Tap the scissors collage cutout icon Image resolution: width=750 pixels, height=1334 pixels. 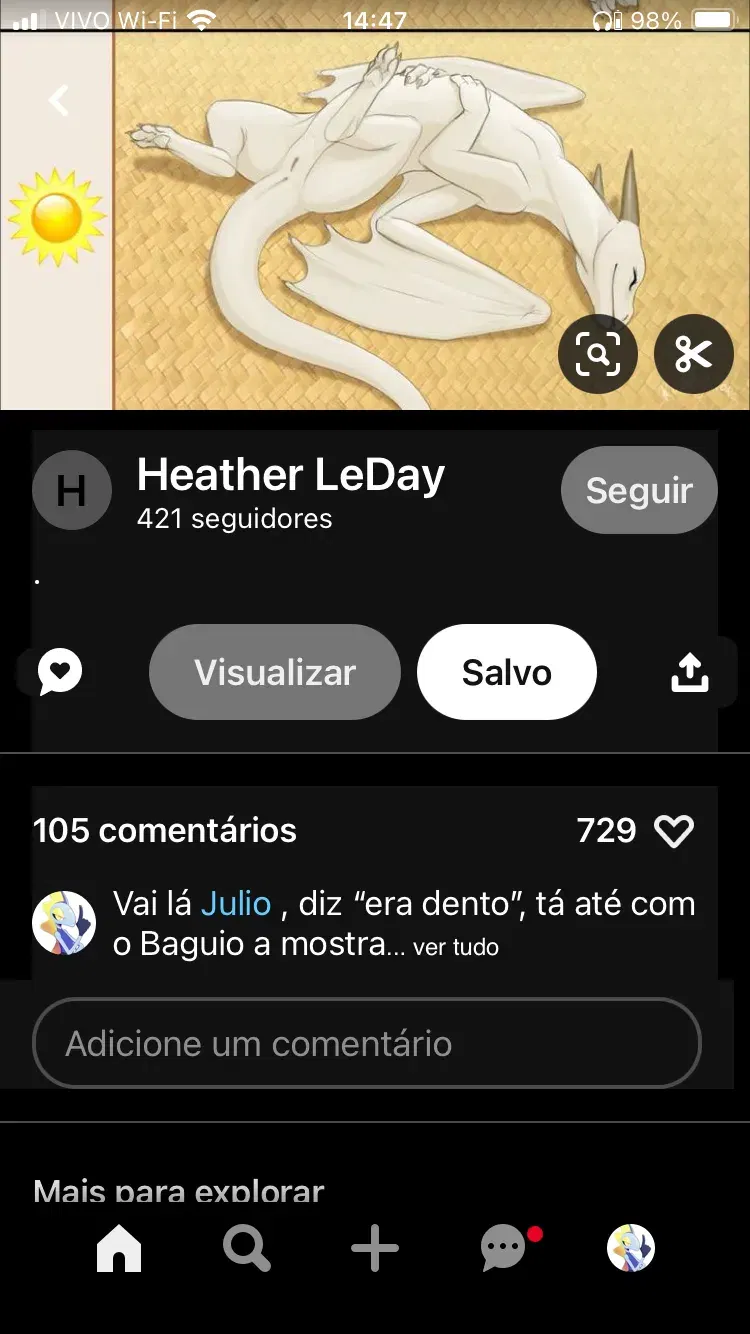[693, 354]
